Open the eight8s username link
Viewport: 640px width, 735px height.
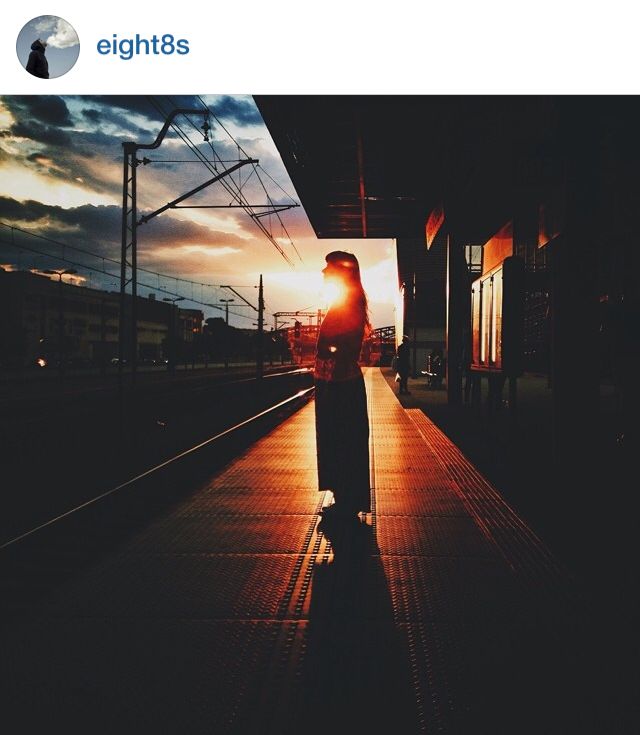click(142, 46)
